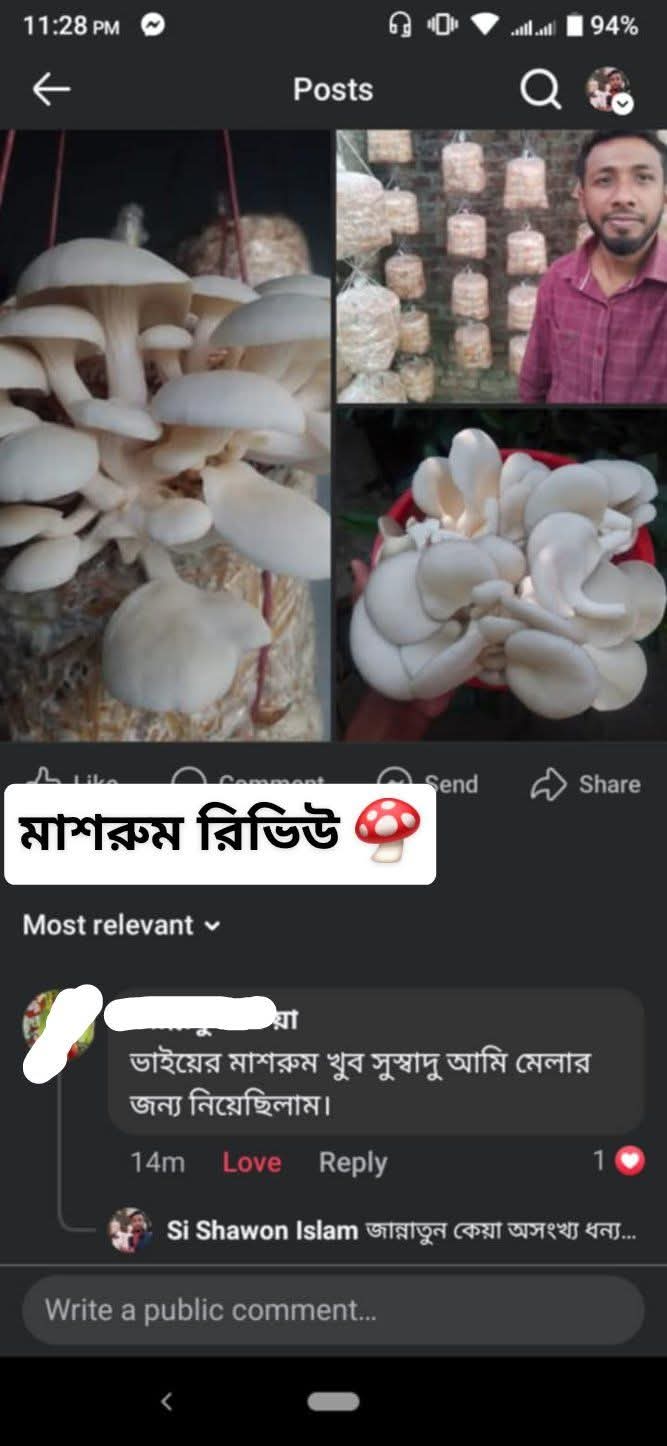Tap the system back button
The image size is (667, 1446).
(x=167, y=1402)
